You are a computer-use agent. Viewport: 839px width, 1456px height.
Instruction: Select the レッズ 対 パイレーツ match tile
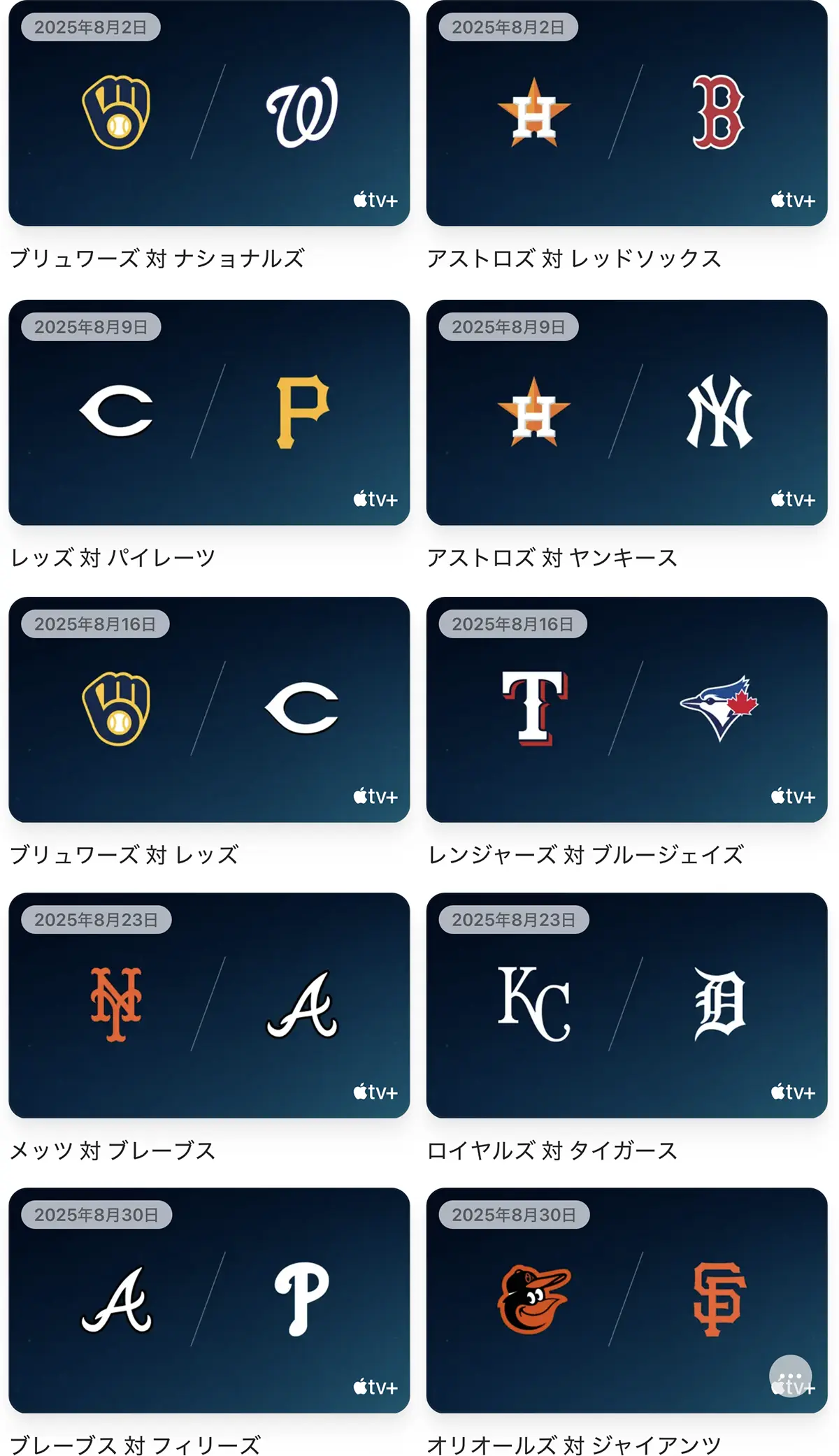pos(209,412)
